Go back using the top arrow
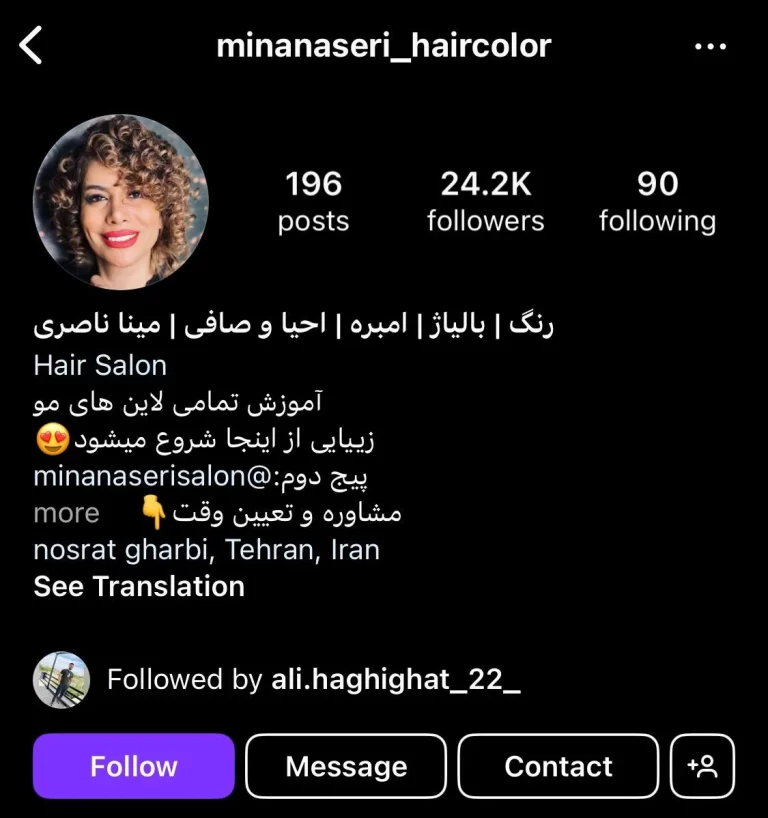 (32, 46)
